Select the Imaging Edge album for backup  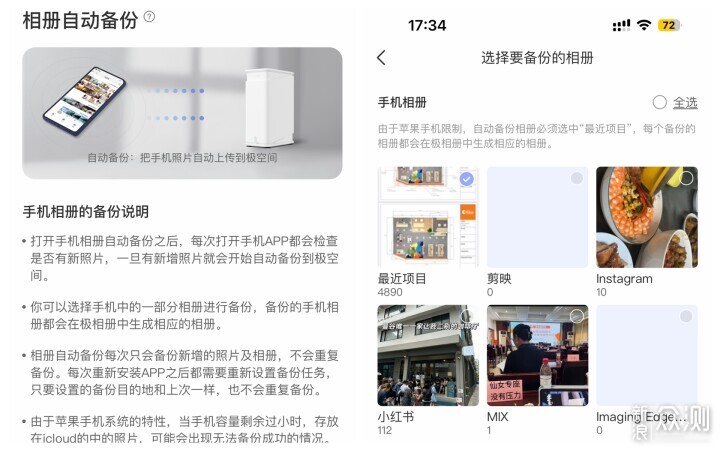tap(686, 317)
